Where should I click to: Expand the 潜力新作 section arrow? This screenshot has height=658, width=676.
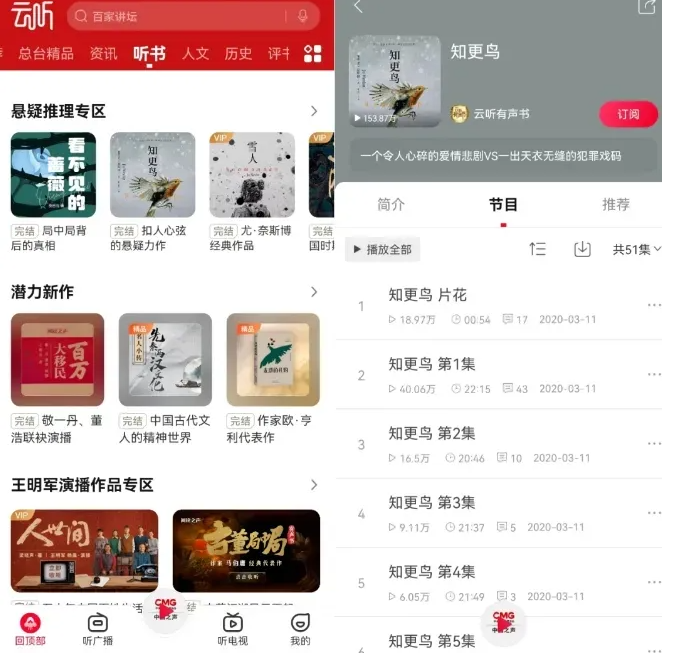click(314, 292)
